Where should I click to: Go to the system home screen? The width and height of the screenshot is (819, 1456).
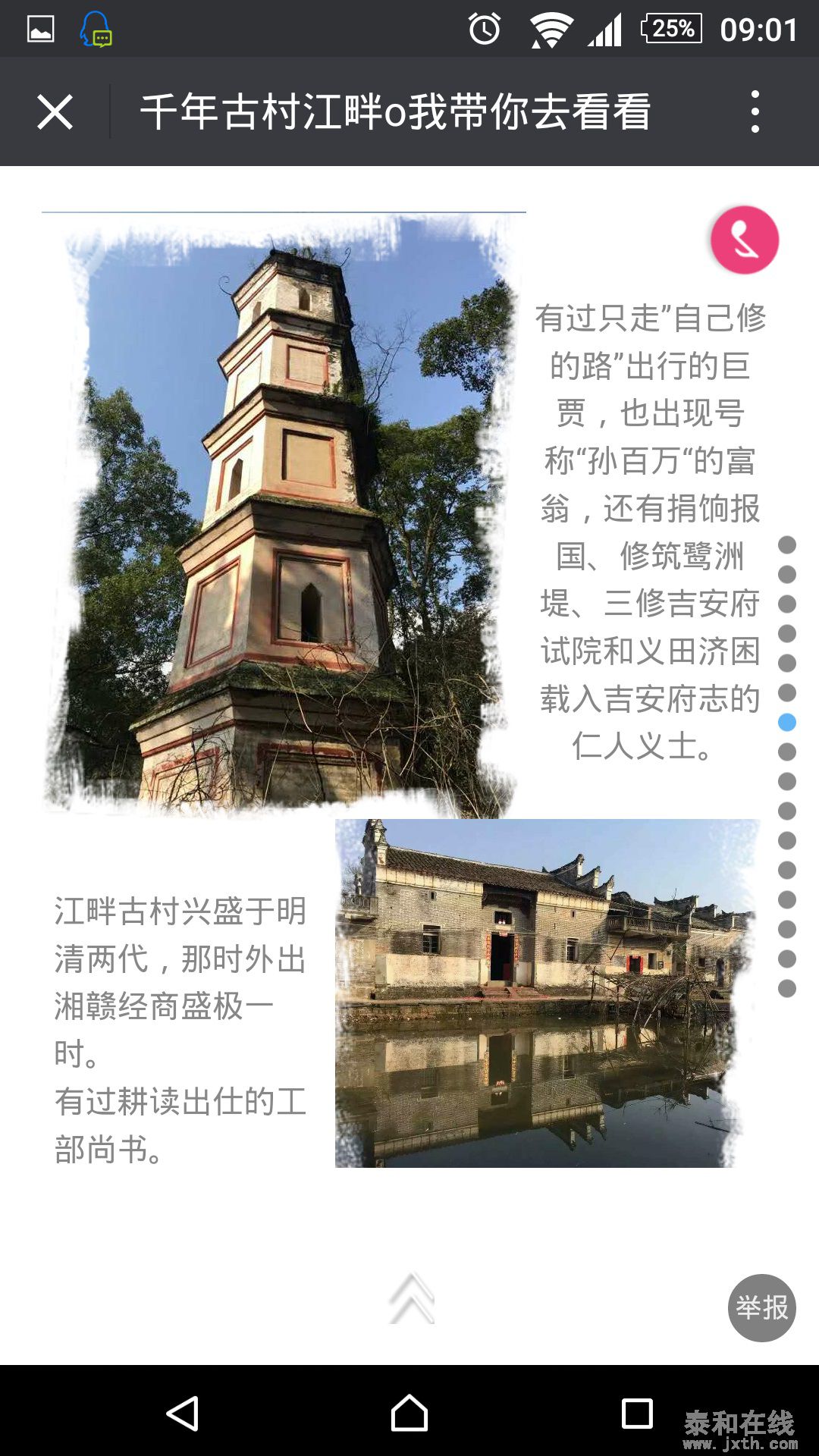[x=409, y=1414]
